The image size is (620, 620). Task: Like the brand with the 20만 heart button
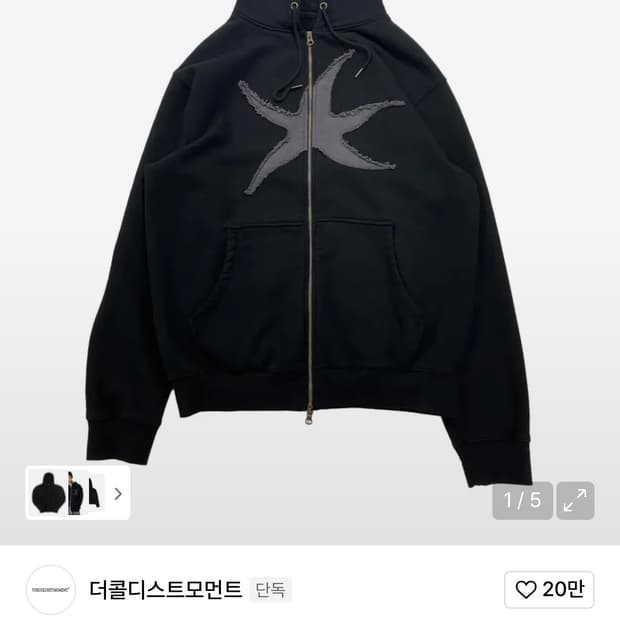click(549, 589)
